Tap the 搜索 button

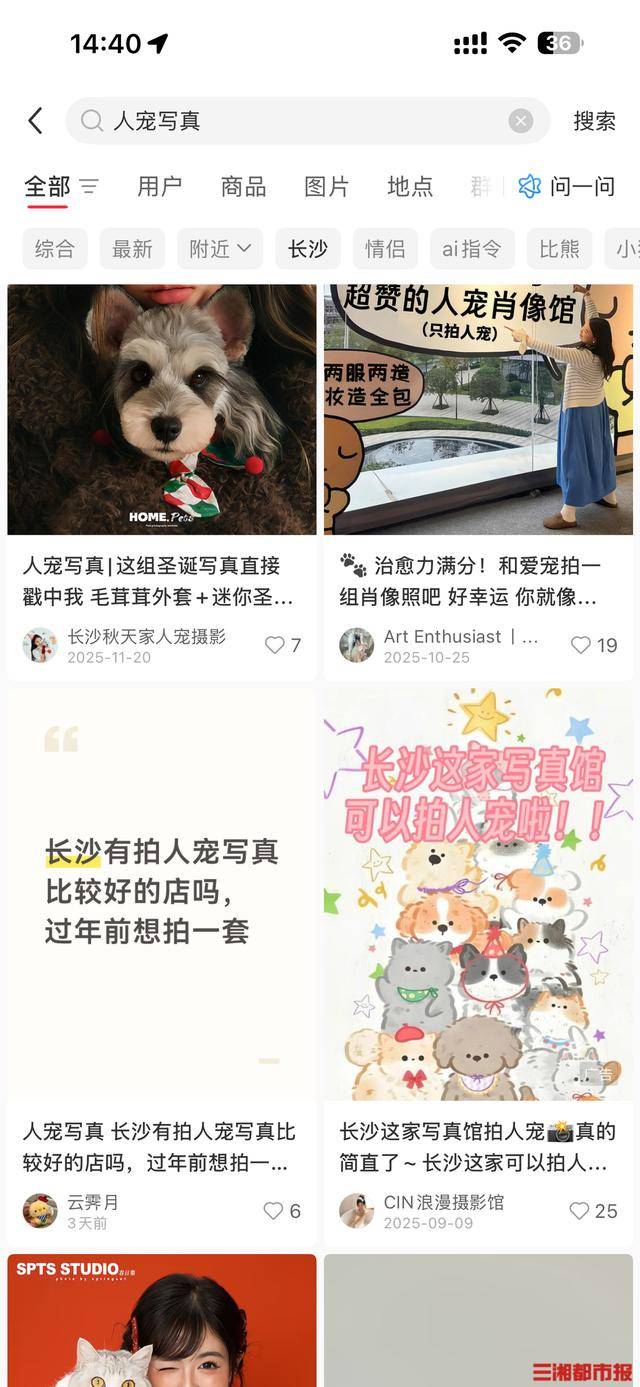[594, 121]
